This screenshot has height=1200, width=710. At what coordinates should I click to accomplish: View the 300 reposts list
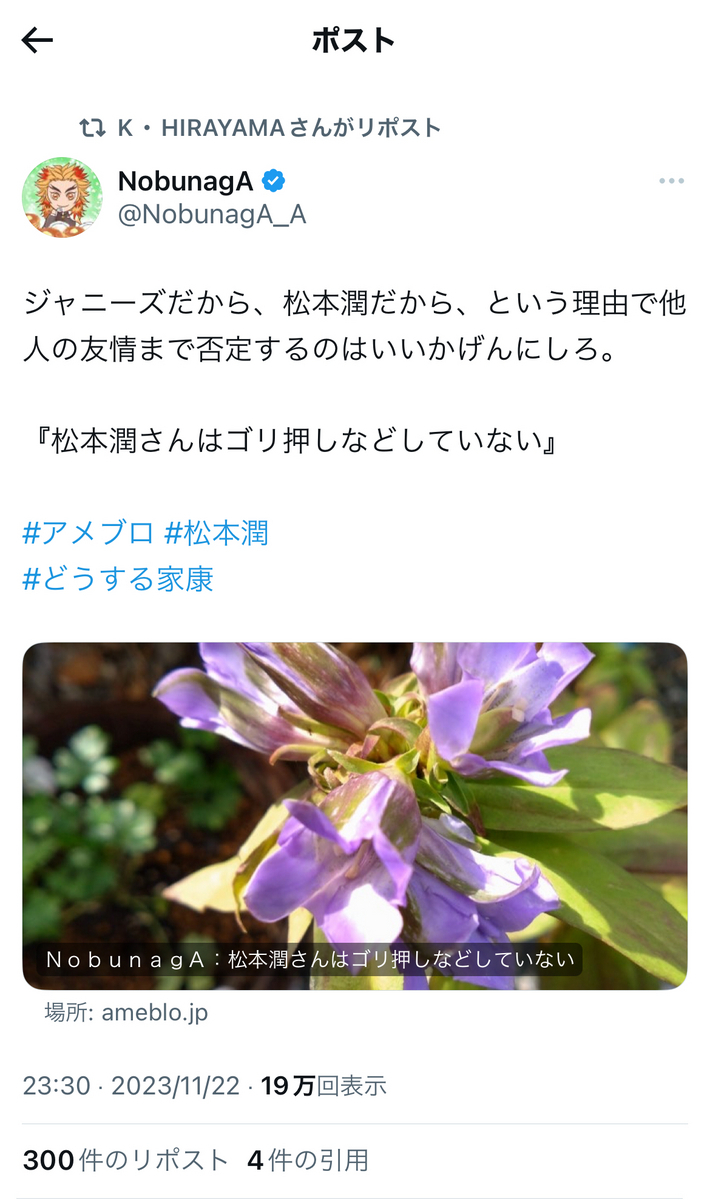tap(126, 1160)
